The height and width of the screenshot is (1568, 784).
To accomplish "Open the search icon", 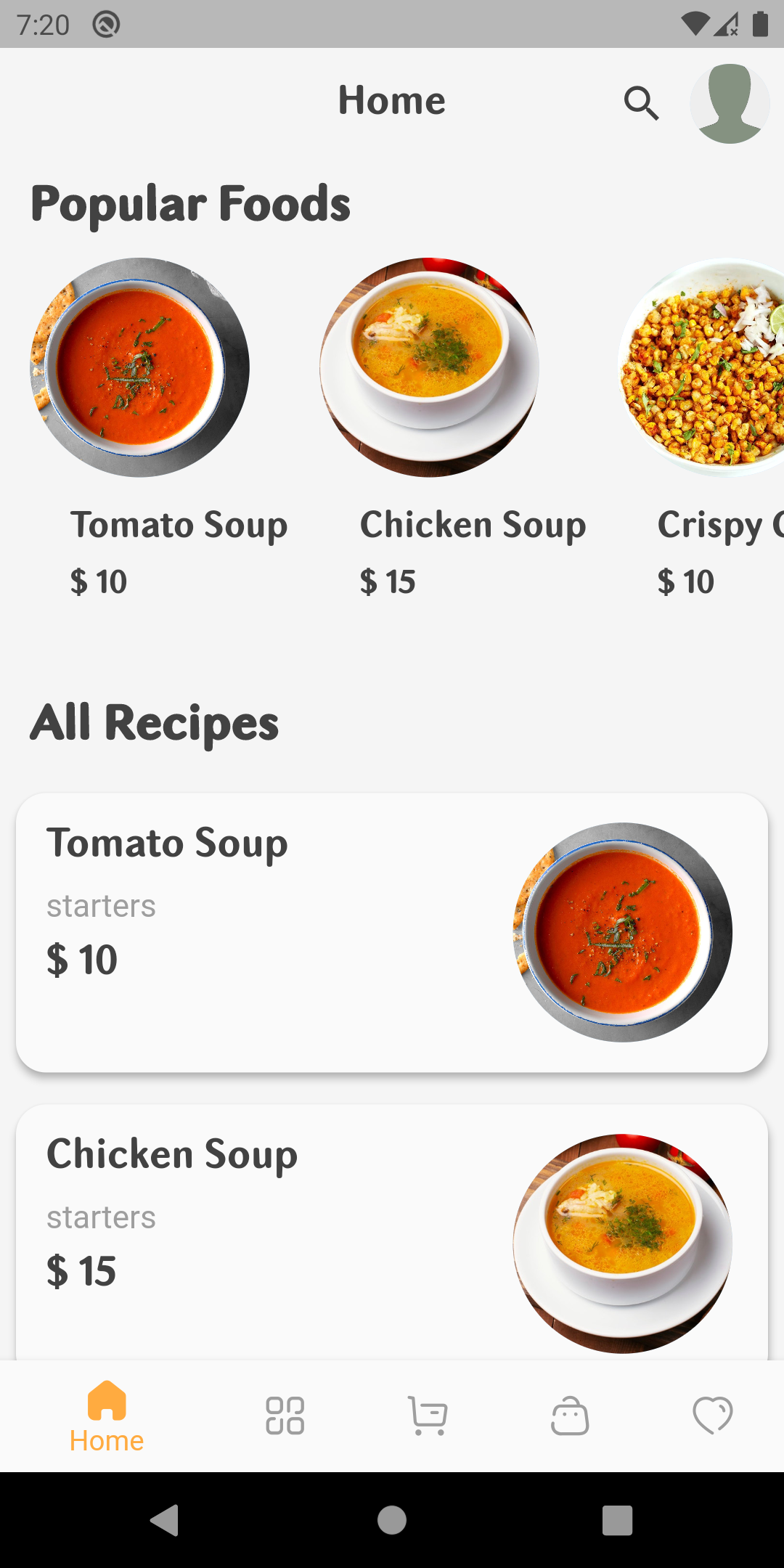I will [642, 104].
